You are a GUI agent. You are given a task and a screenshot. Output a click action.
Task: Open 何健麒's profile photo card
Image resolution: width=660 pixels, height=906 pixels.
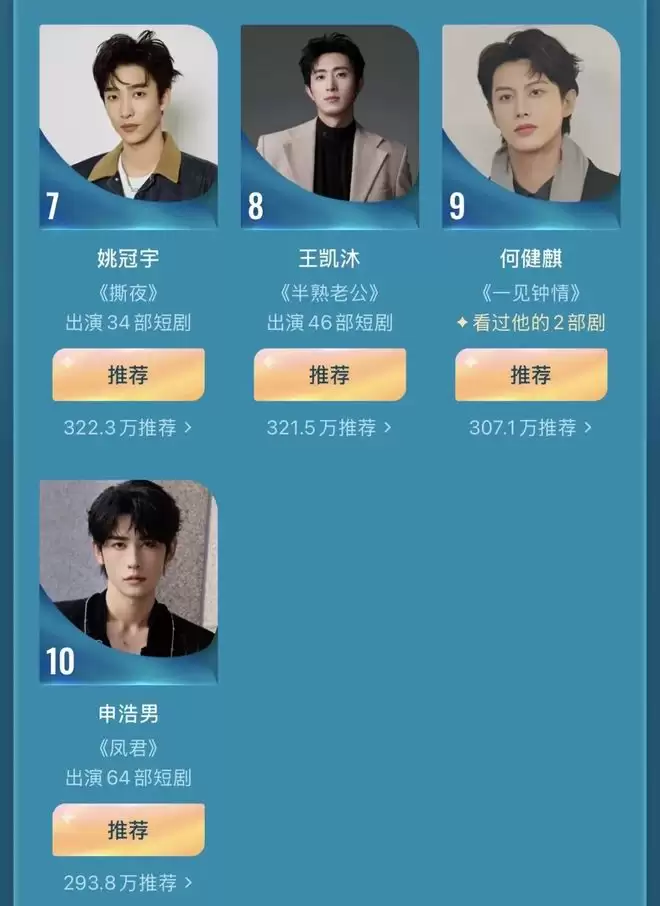[530, 125]
